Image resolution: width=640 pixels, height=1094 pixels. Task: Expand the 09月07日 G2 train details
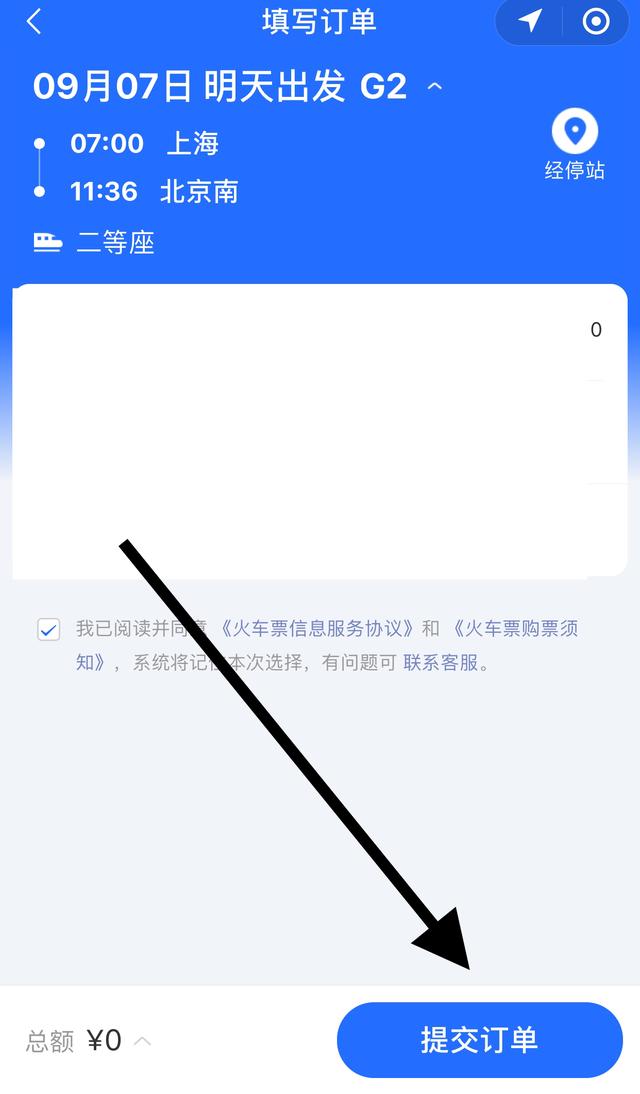point(434,87)
